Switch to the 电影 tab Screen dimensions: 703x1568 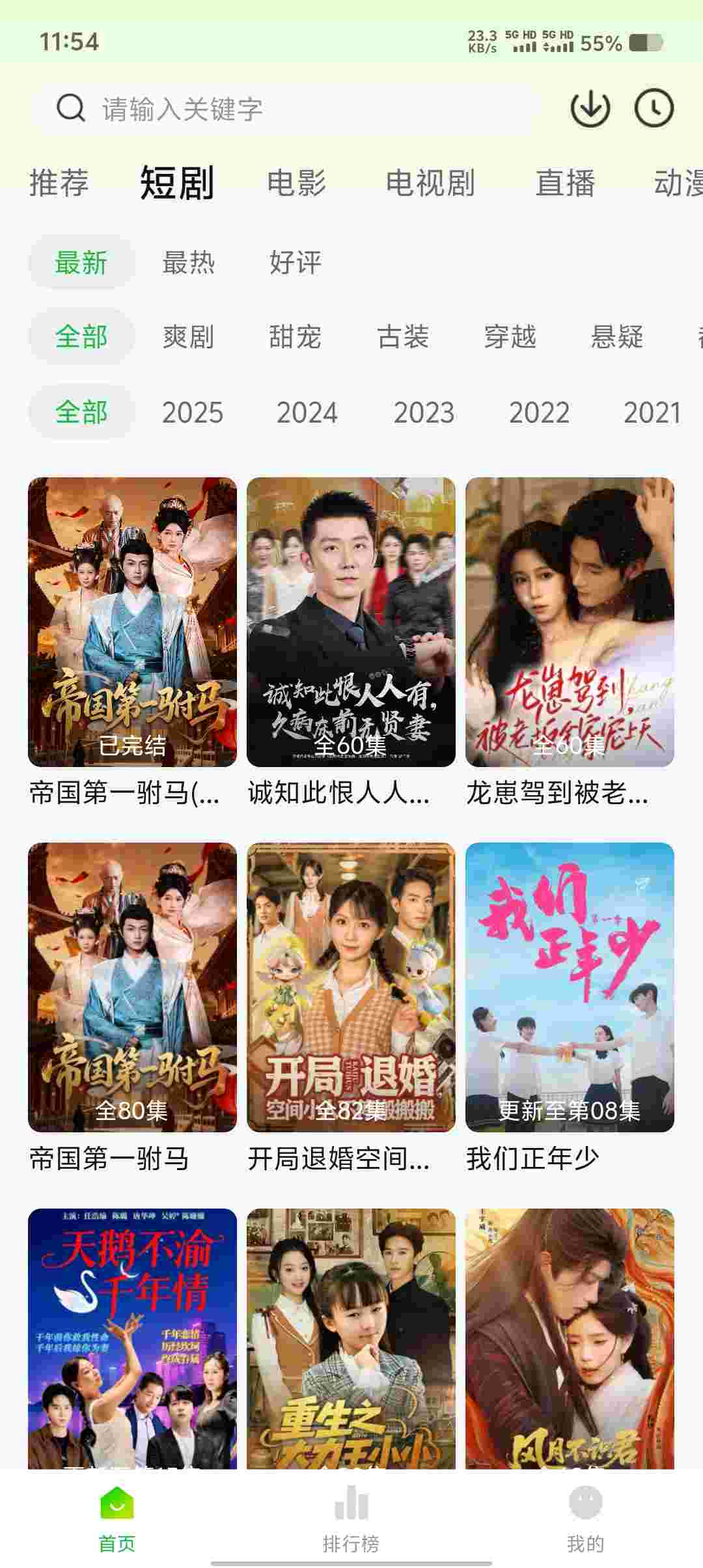click(296, 183)
